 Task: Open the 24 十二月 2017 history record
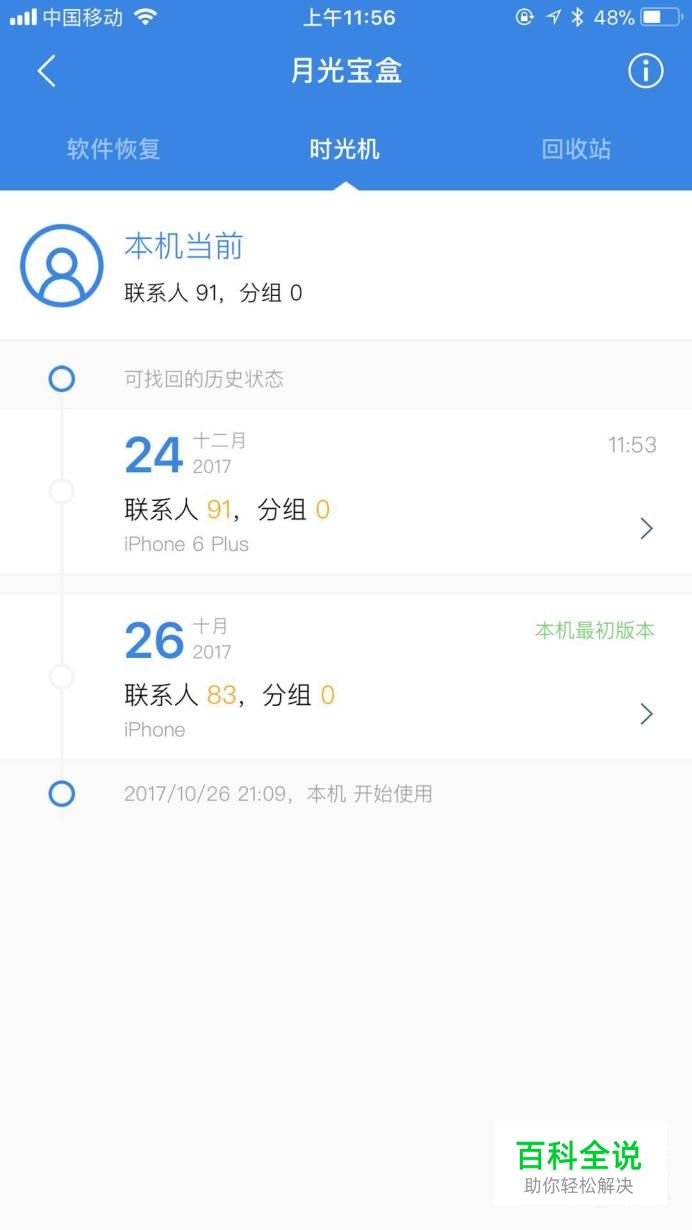(346, 491)
